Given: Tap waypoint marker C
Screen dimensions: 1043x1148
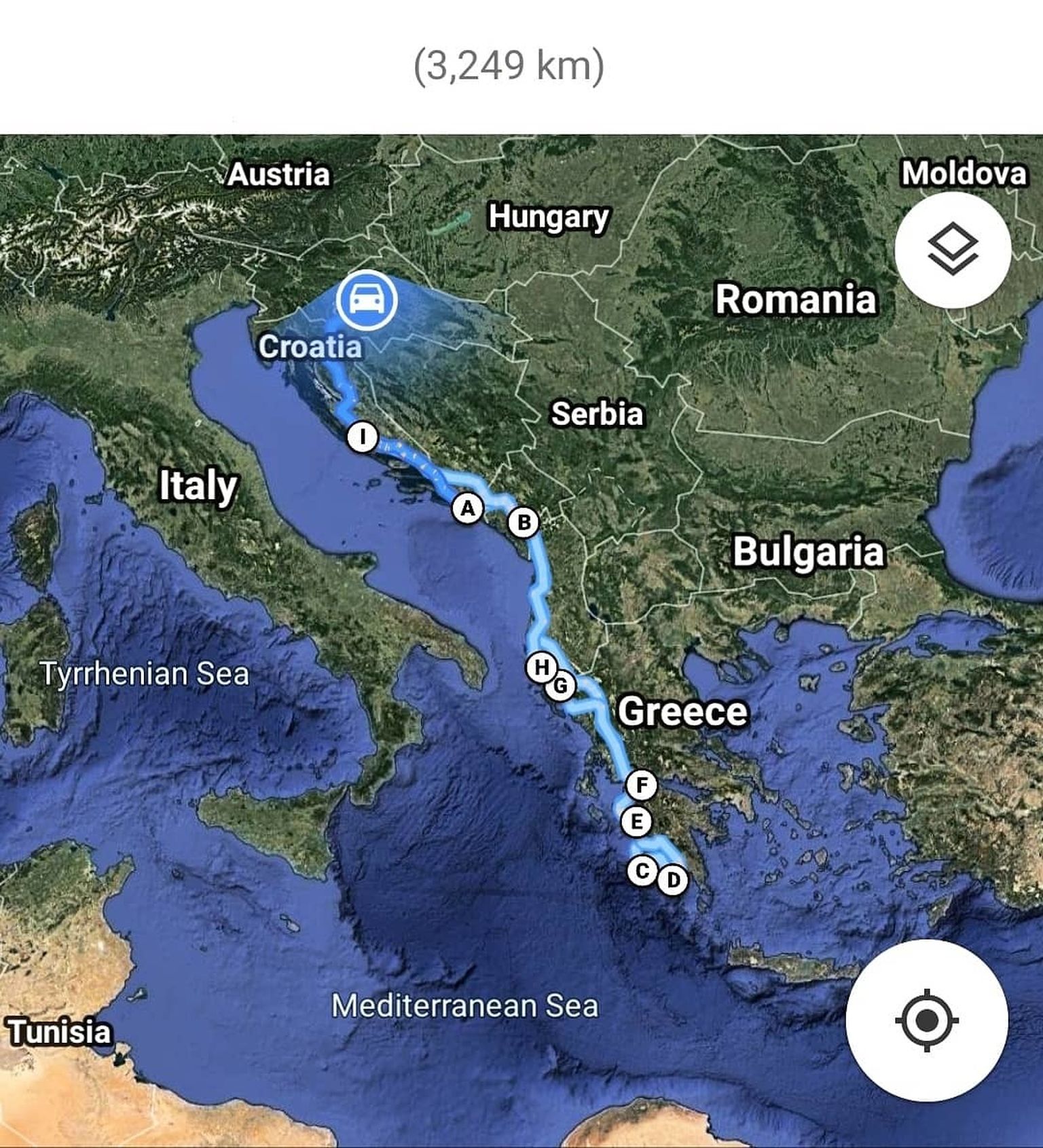Looking at the screenshot, I should [642, 870].
